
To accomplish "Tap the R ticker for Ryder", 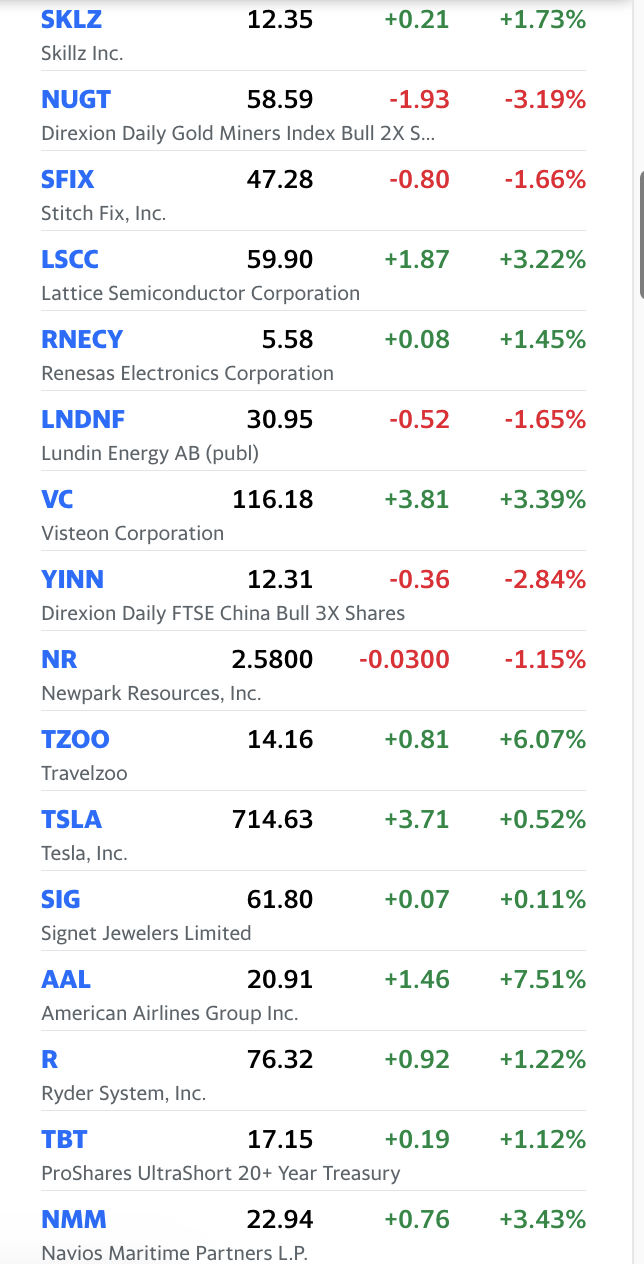I will [50, 1059].
